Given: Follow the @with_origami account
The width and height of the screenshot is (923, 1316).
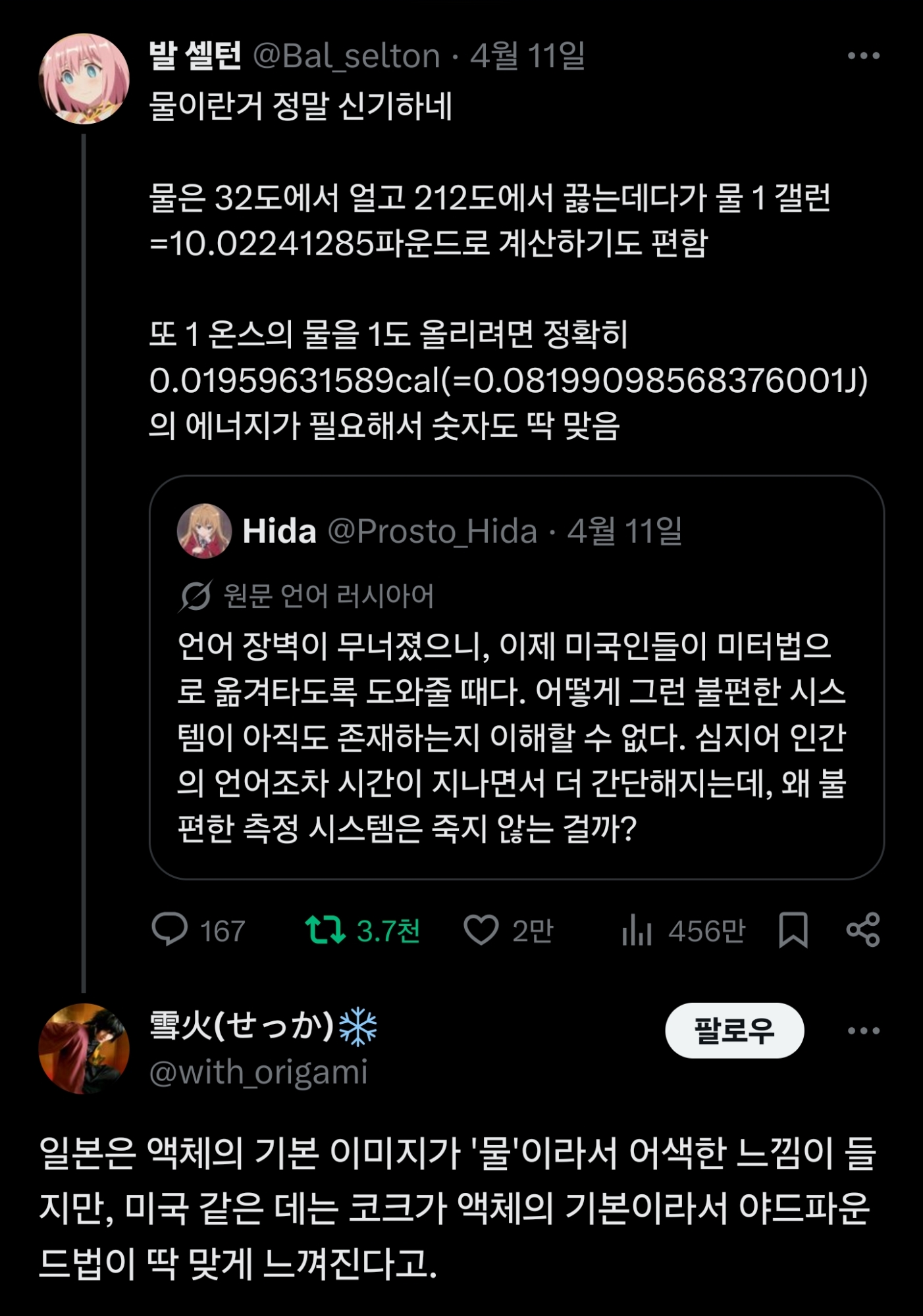Looking at the screenshot, I should [x=734, y=1030].
